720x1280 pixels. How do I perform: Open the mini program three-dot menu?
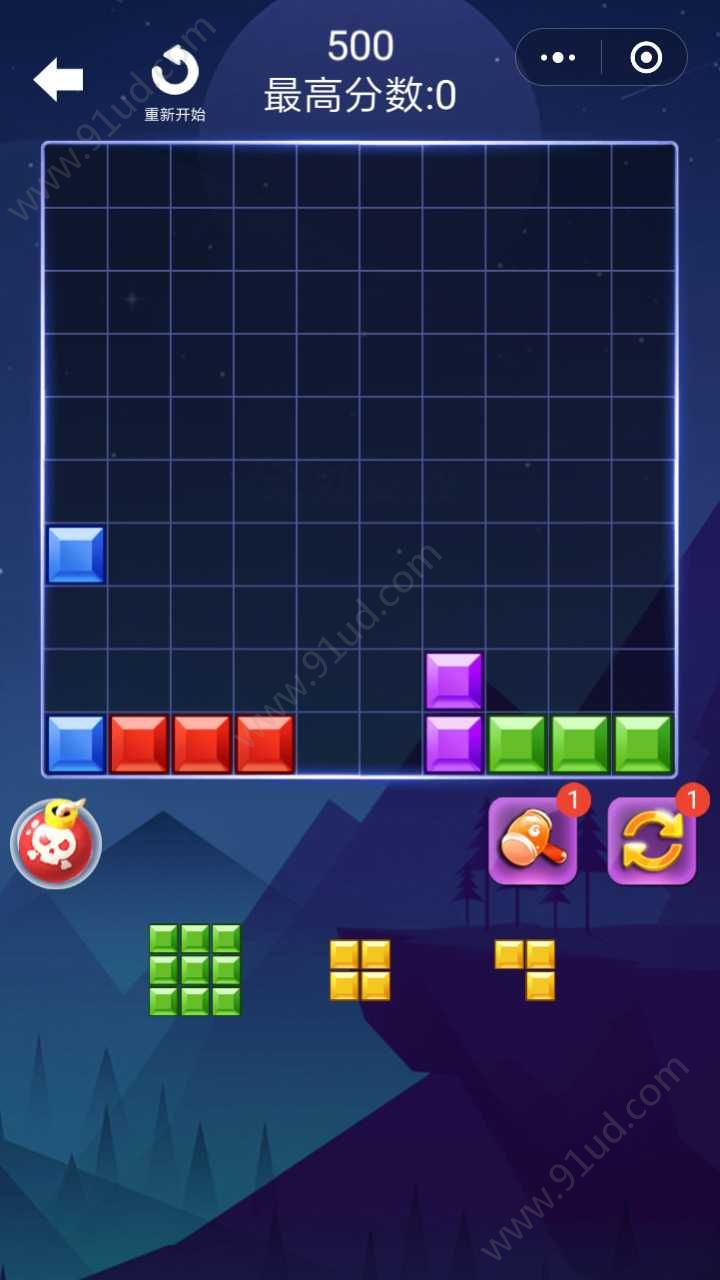coord(558,58)
